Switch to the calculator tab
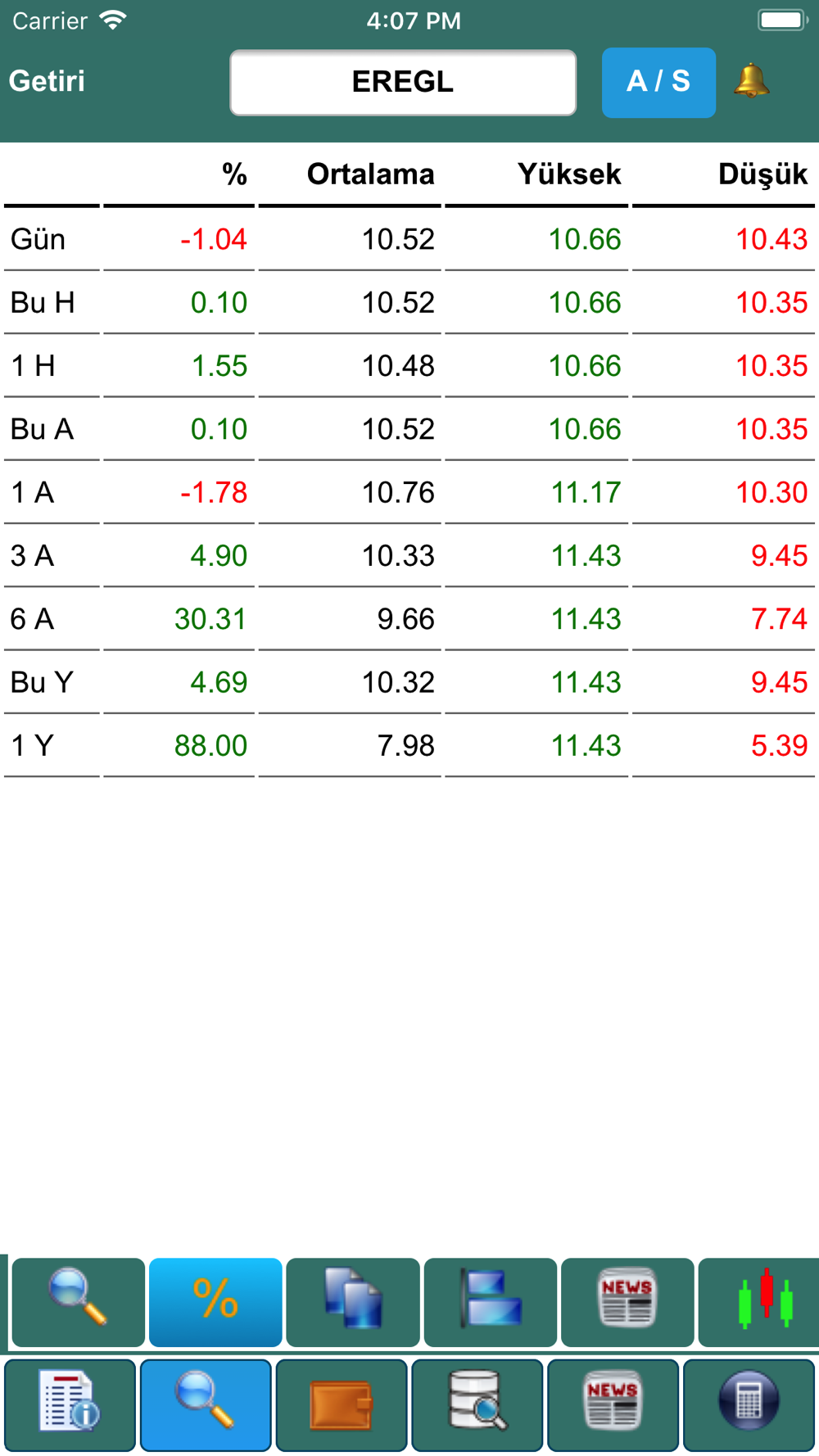Image resolution: width=819 pixels, height=1456 pixels. pos(749,1404)
